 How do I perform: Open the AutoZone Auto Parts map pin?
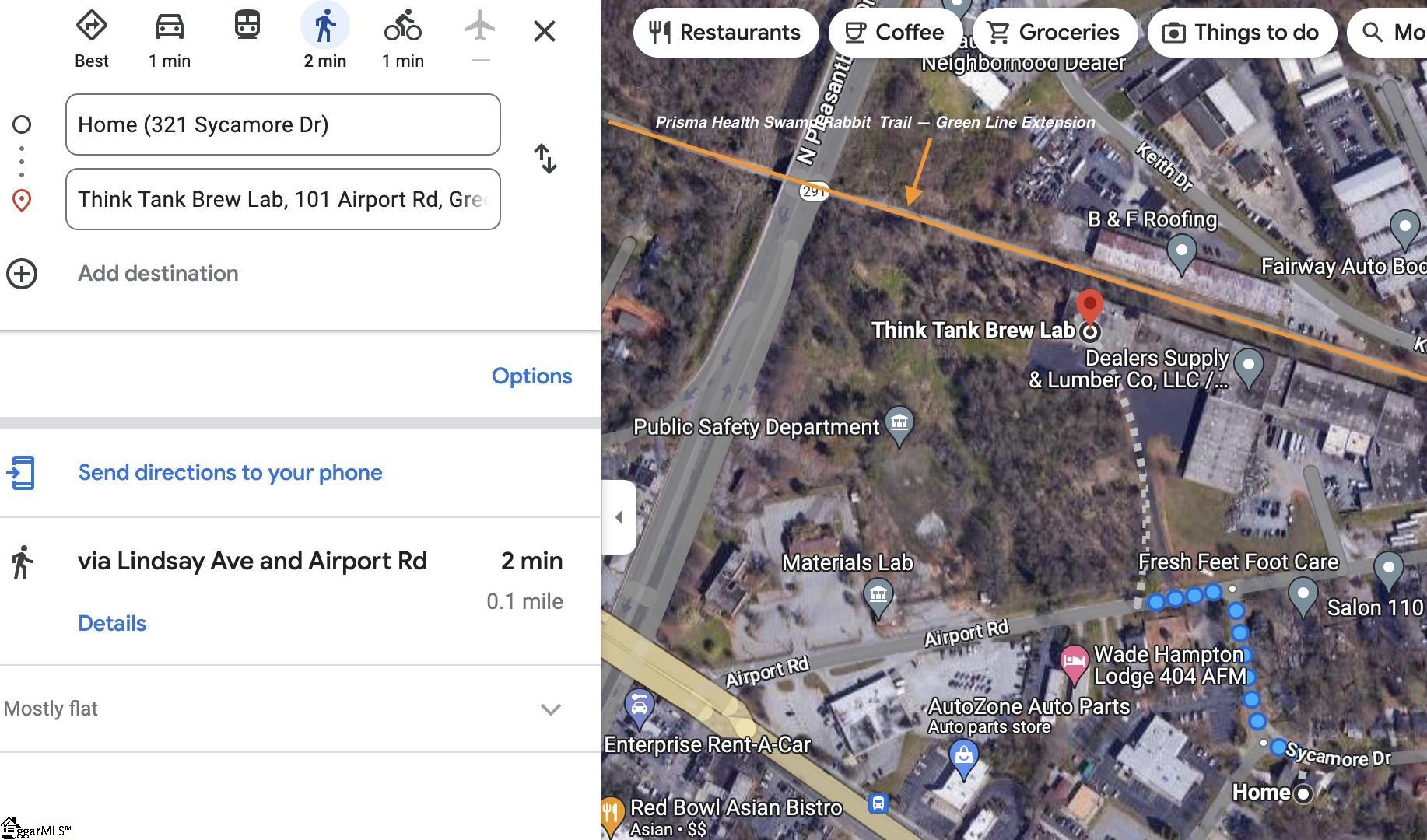point(963,756)
